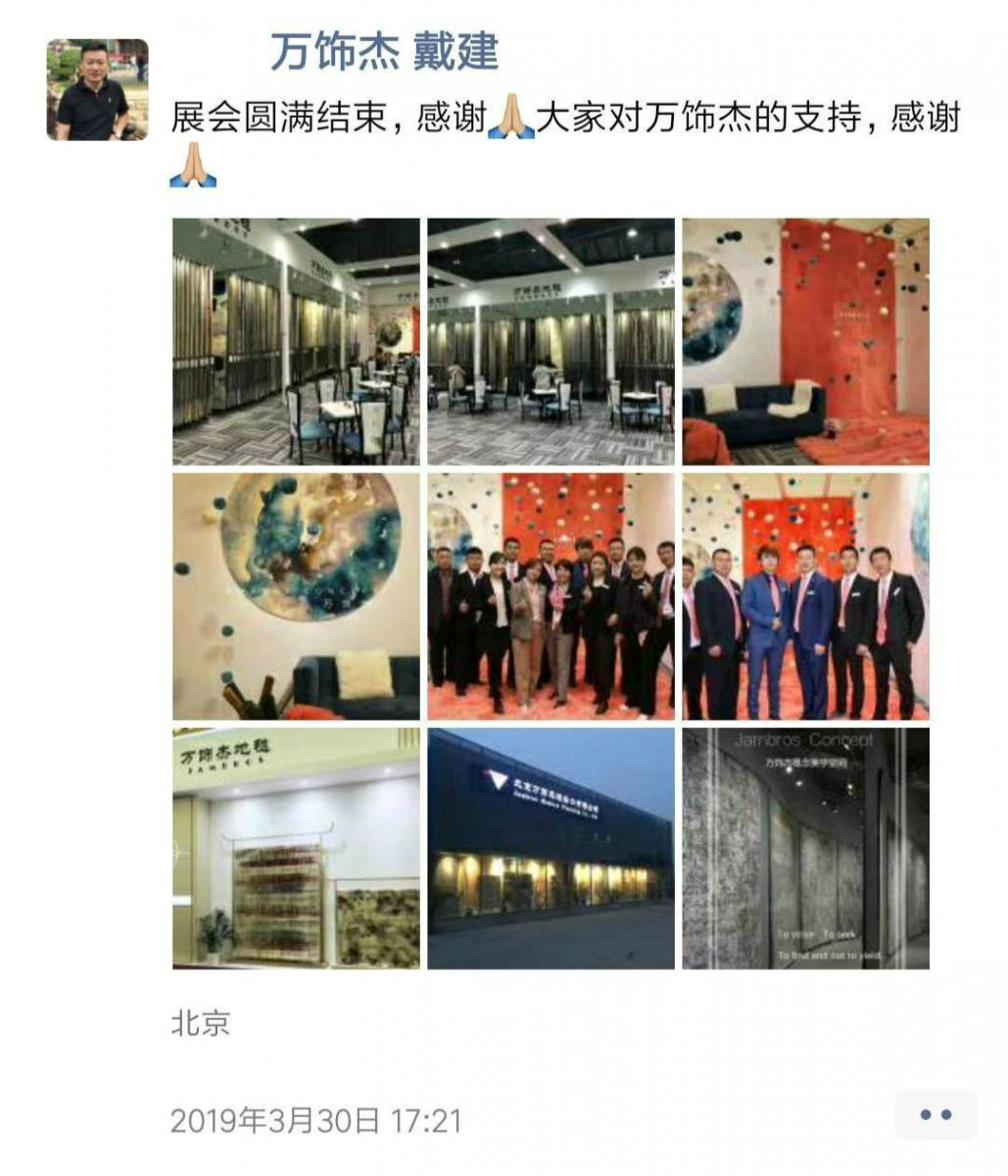Screen dimensions: 1008x1176
Task: Open the red wall and sofa photo
Action: tap(805, 341)
